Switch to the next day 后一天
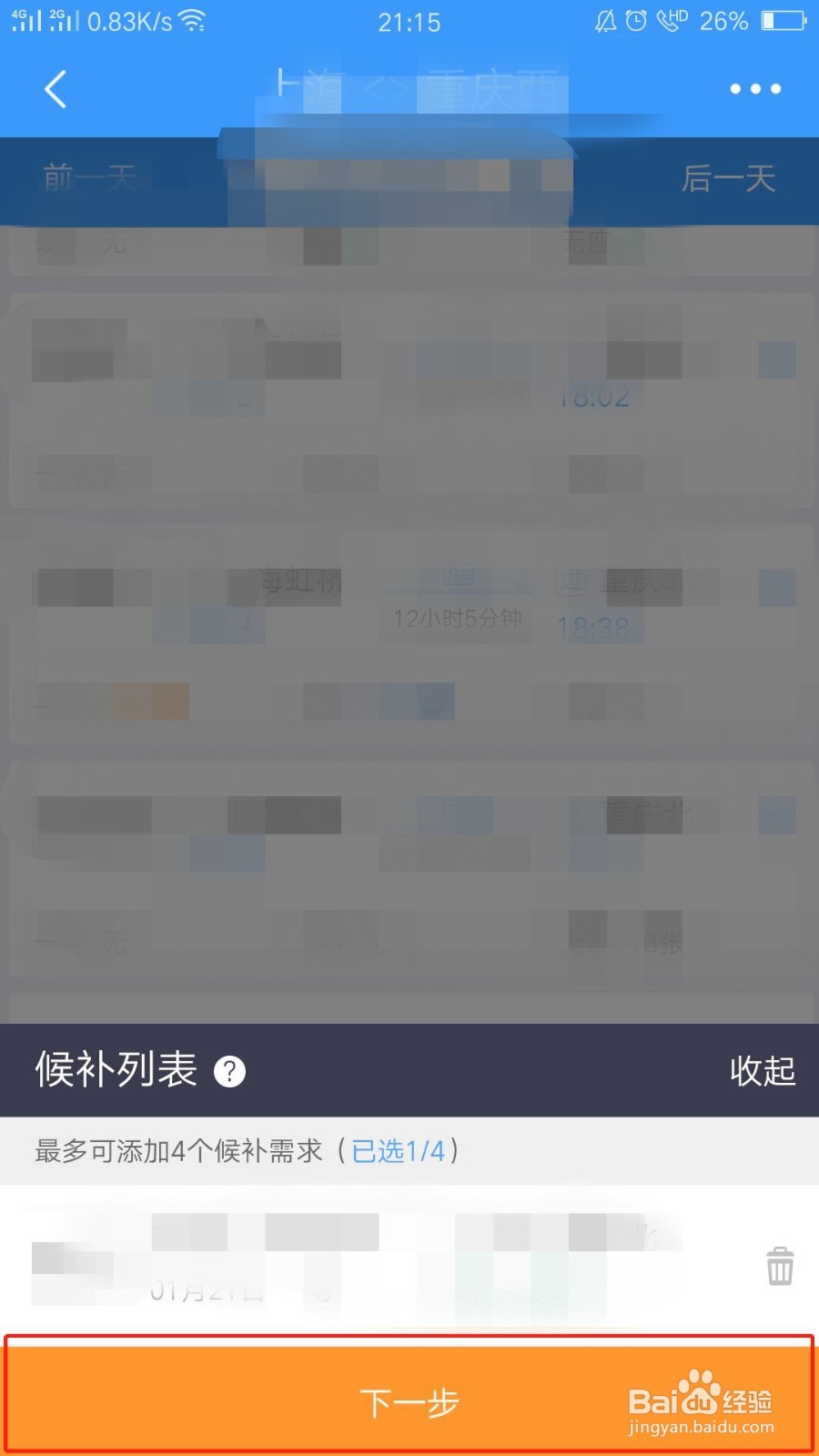Image resolution: width=819 pixels, height=1456 pixels. 729,179
